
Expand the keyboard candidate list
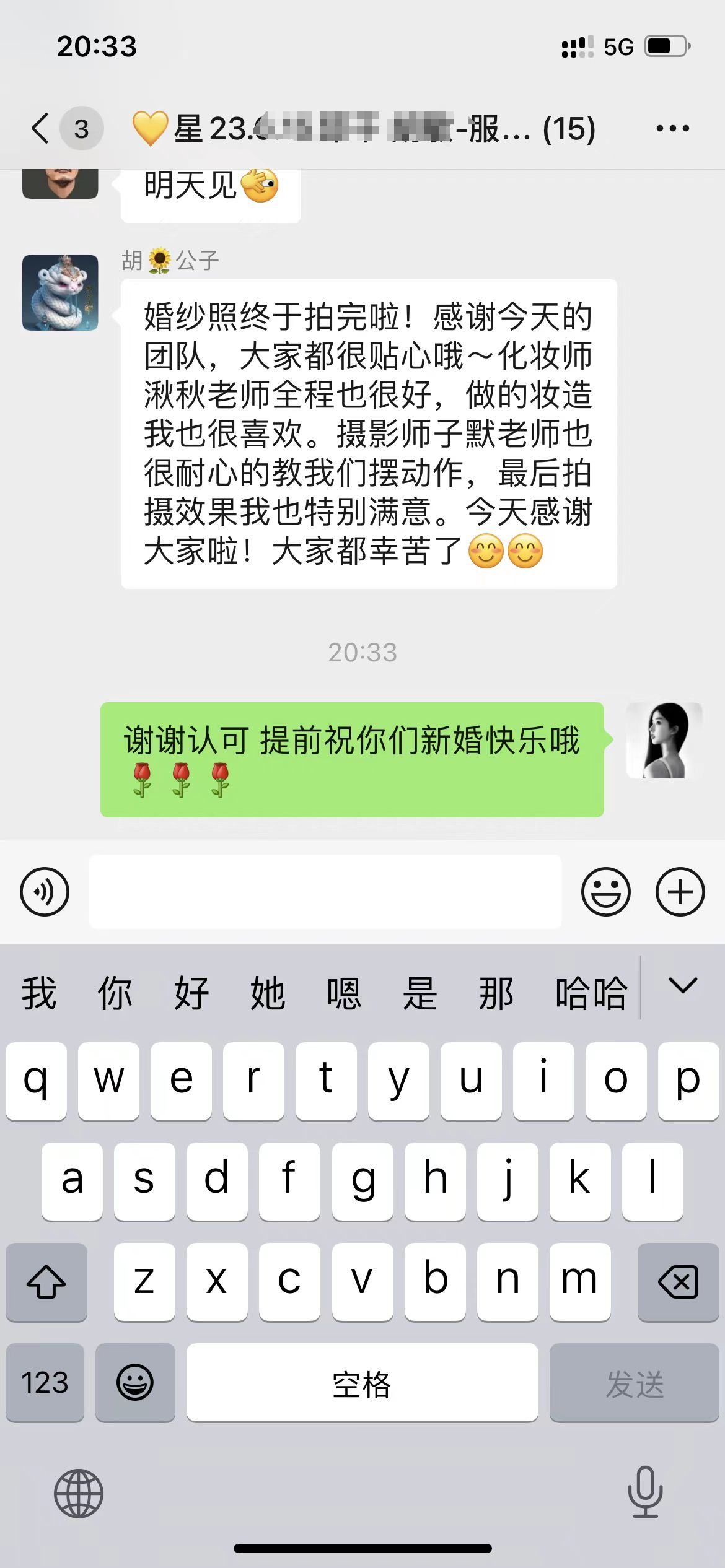pos(683,986)
